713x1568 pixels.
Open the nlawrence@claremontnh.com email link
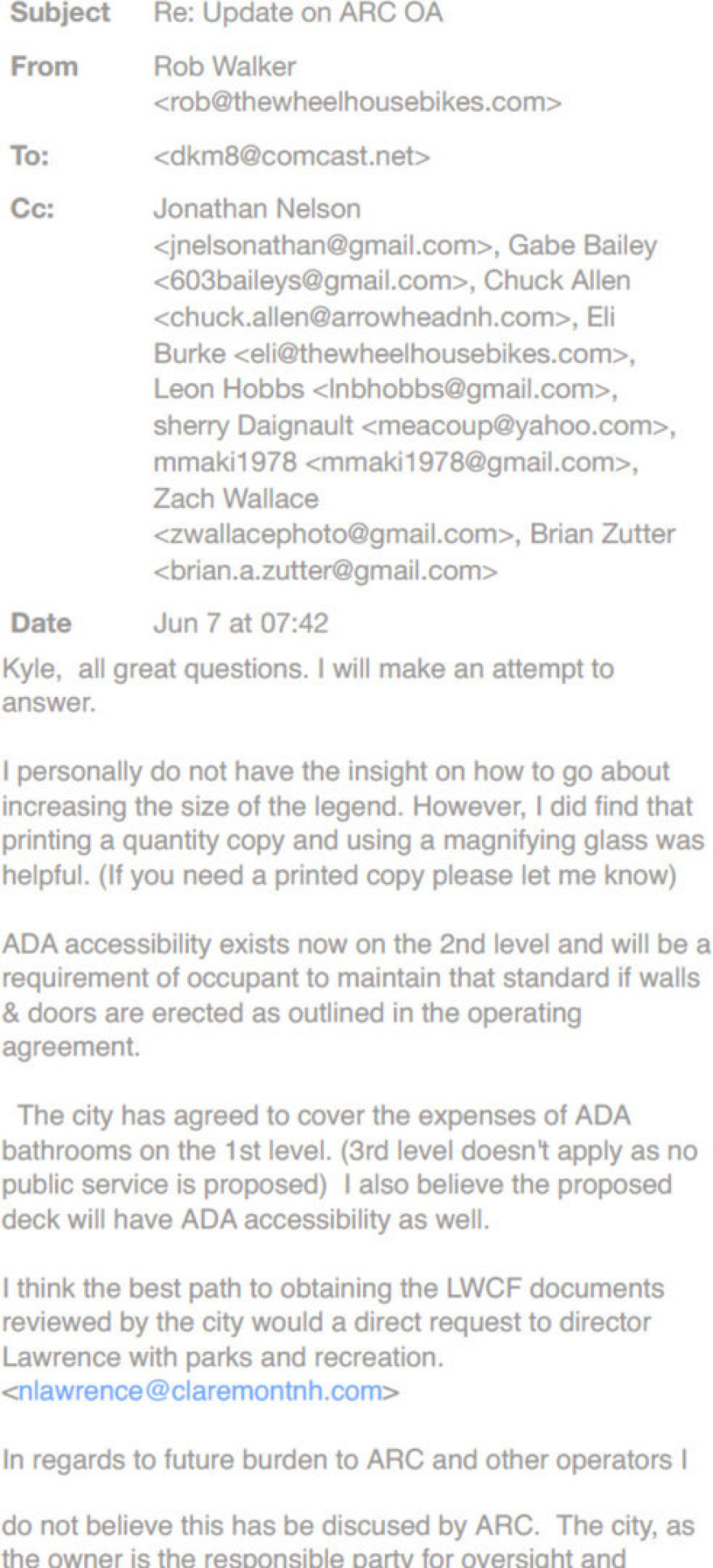[199, 1391]
